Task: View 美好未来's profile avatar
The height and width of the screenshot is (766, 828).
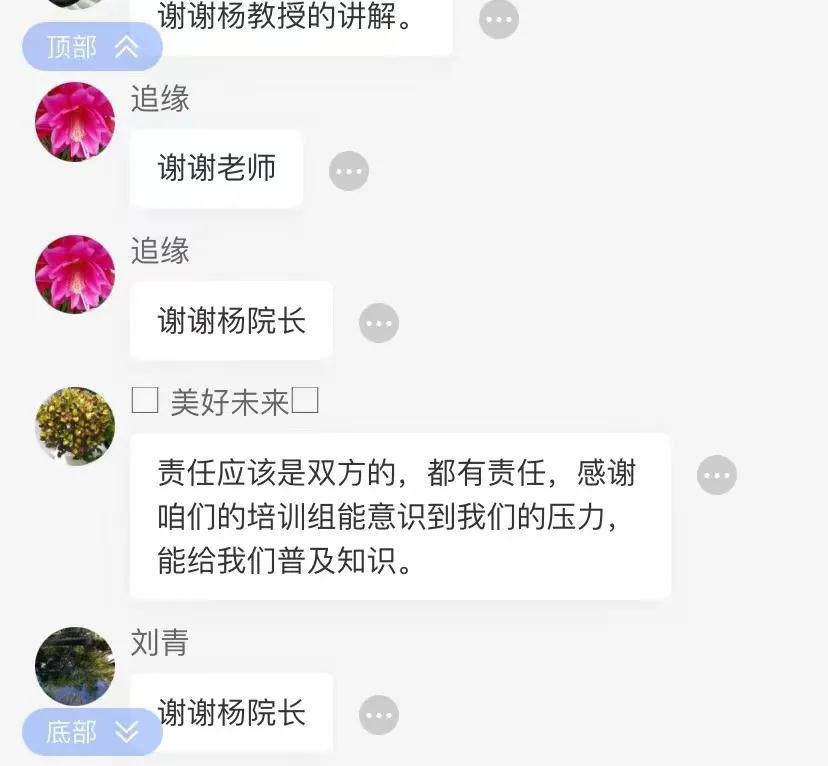Action: tap(75, 426)
